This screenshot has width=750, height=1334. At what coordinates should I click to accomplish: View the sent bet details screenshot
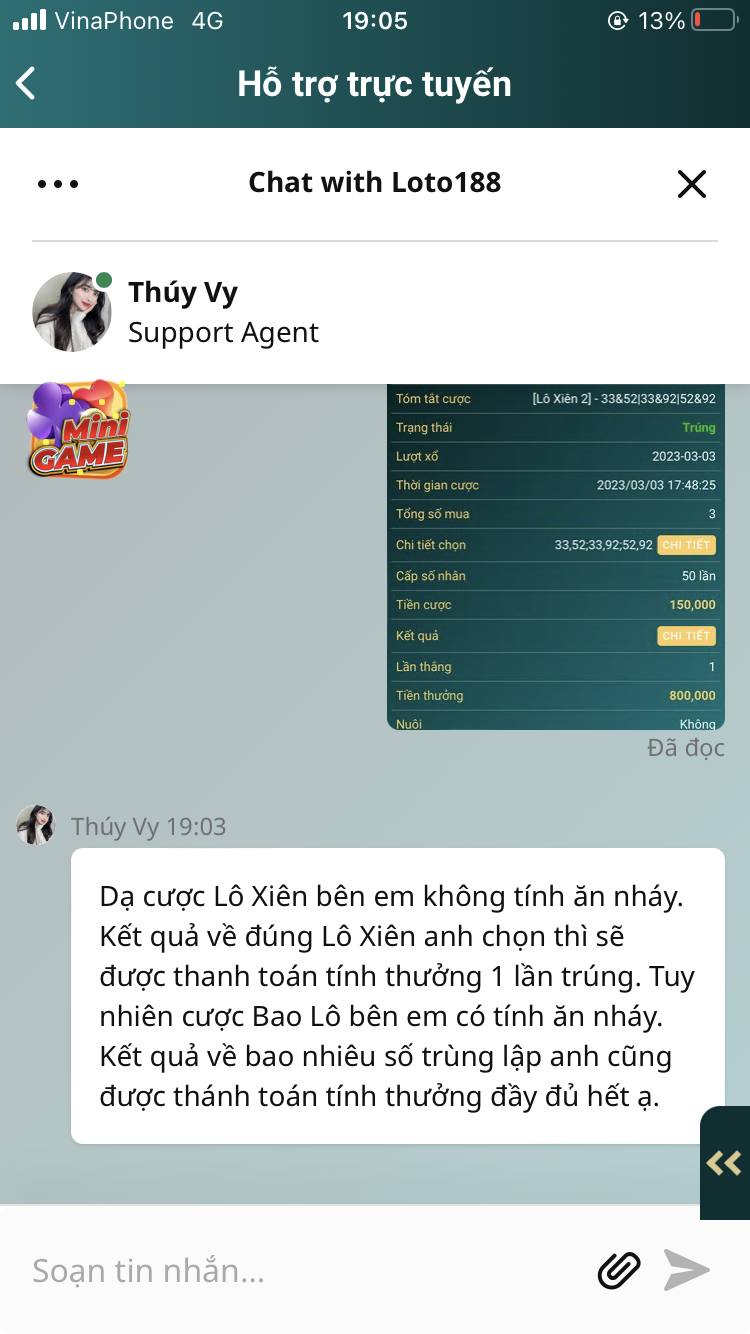[556, 557]
